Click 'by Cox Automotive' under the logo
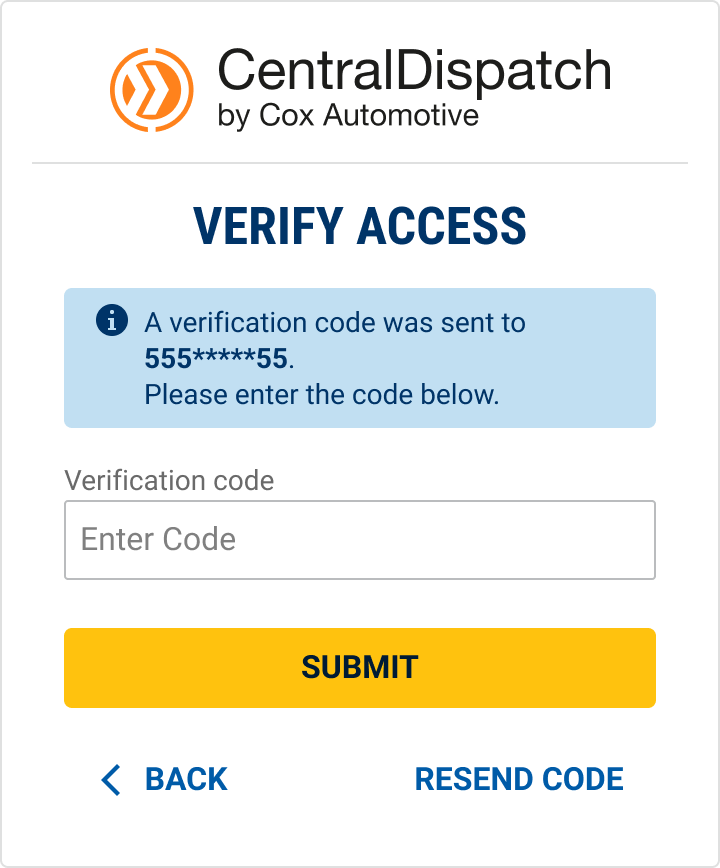Screen dimensions: 720x868 [x=348, y=116]
